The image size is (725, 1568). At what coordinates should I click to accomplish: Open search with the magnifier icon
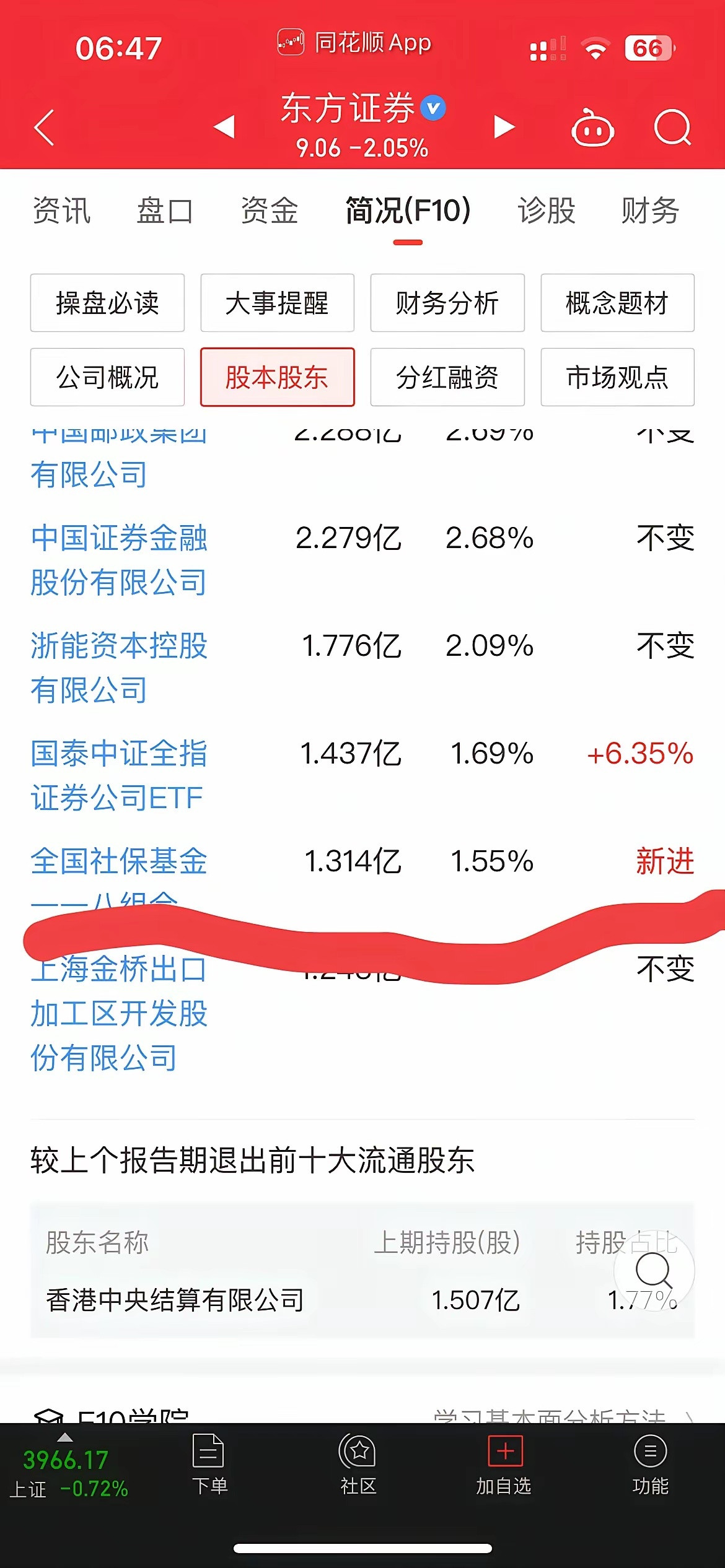pos(673,127)
